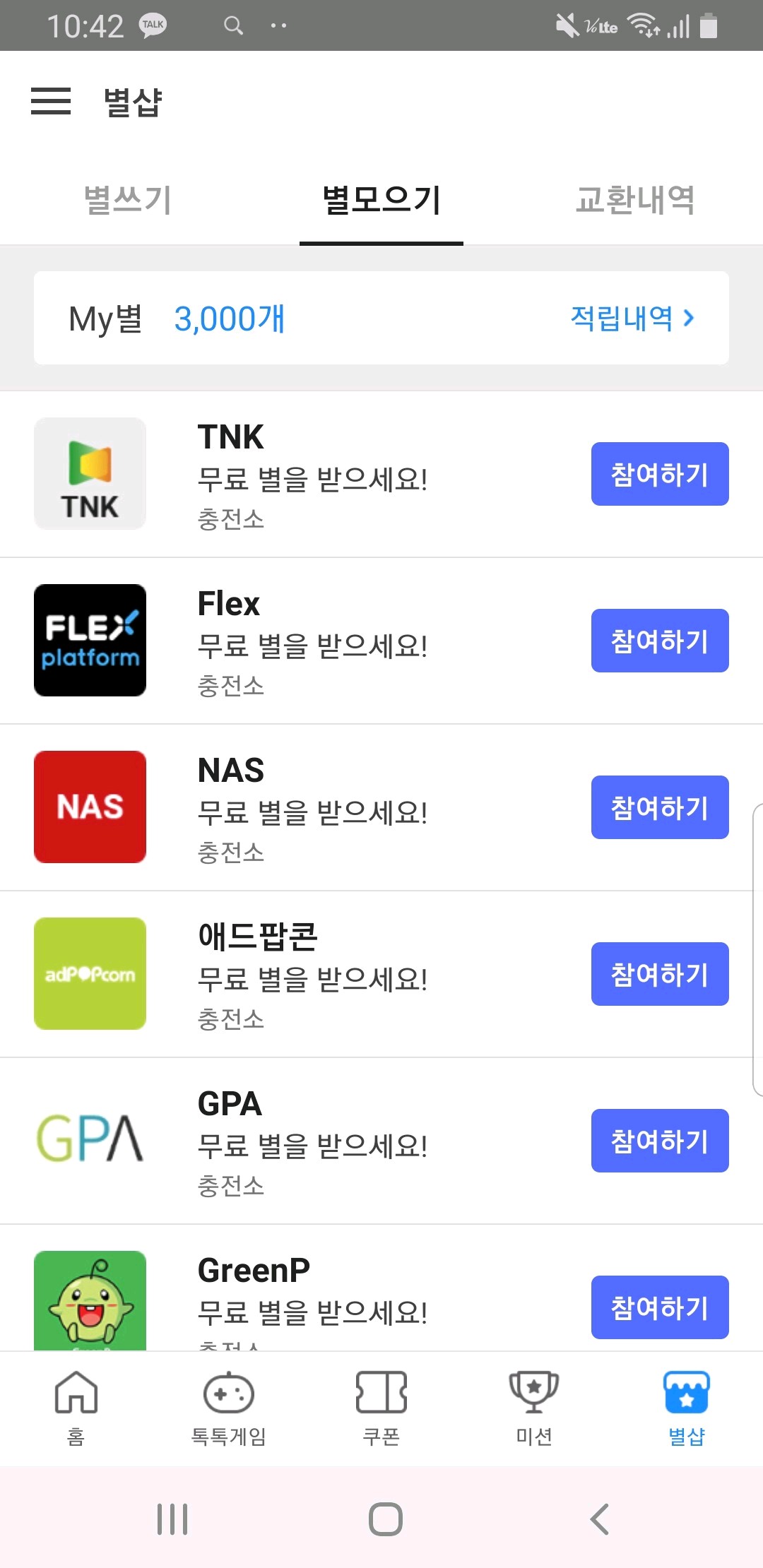Switch to the 별쓰기 tab
Viewport: 763px width, 1568px height.
pyautogui.click(x=128, y=200)
